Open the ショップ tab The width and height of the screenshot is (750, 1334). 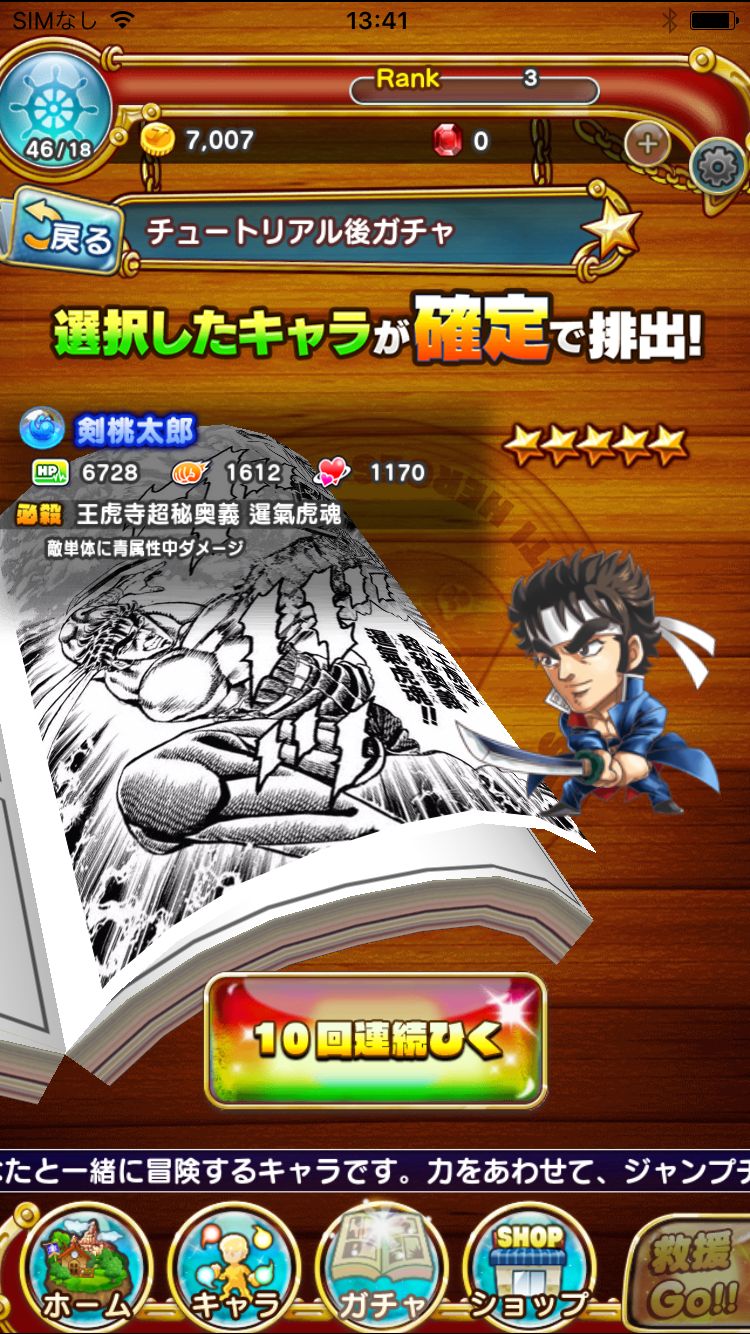click(x=529, y=1268)
